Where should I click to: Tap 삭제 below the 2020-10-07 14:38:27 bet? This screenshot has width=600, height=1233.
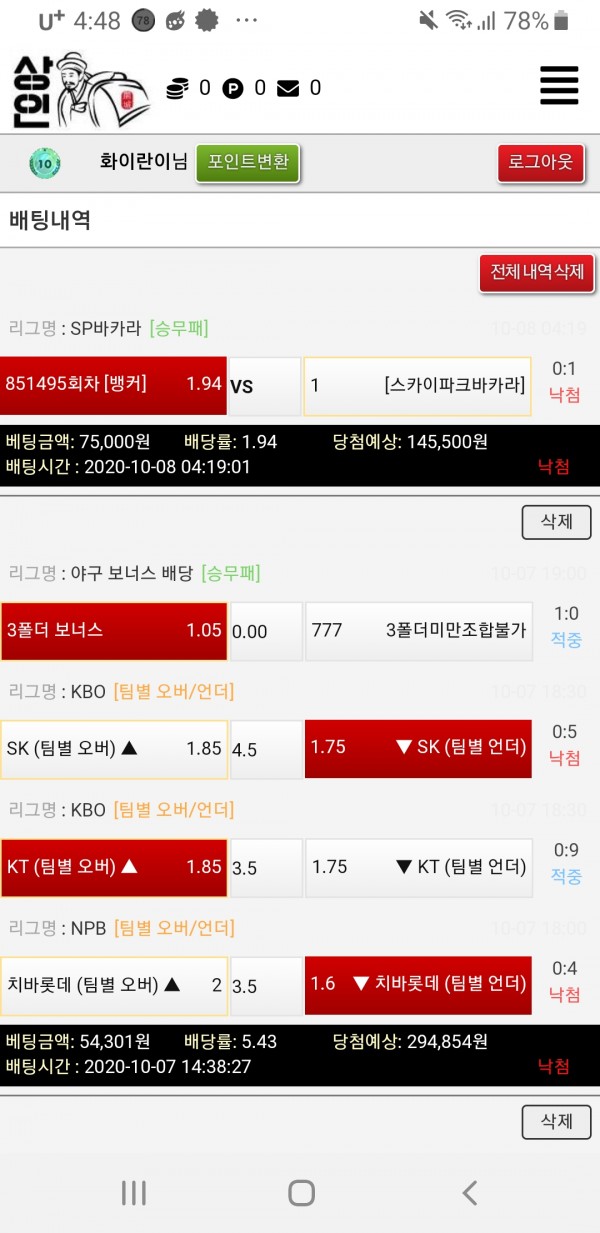pos(556,1122)
